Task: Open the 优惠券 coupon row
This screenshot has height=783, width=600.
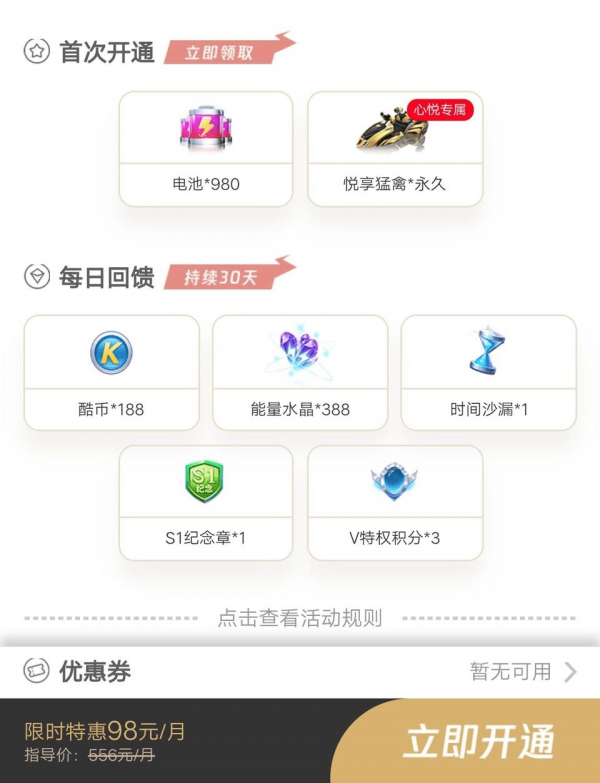Action: (300, 671)
